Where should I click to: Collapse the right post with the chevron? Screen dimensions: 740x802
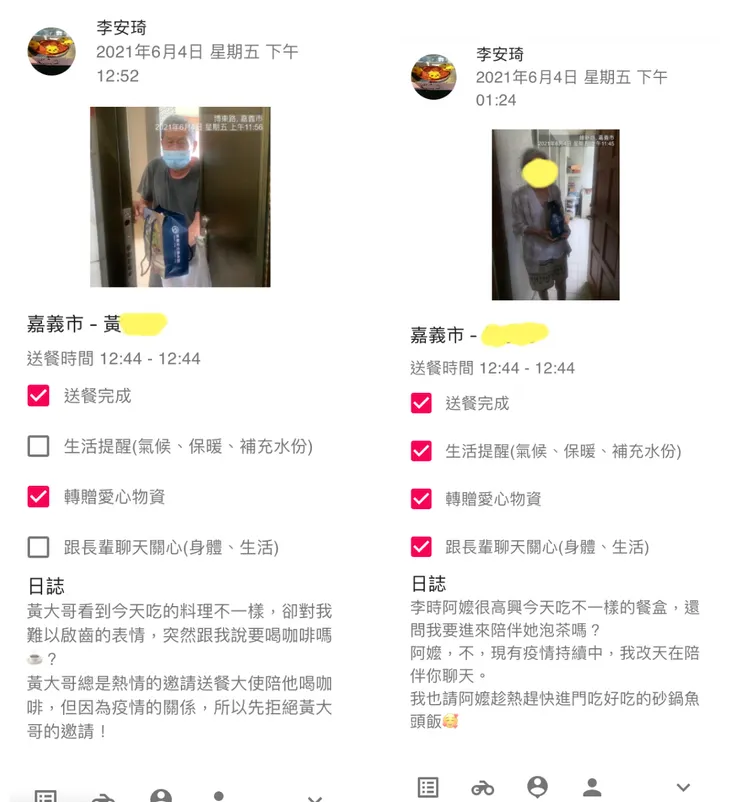pos(681,787)
